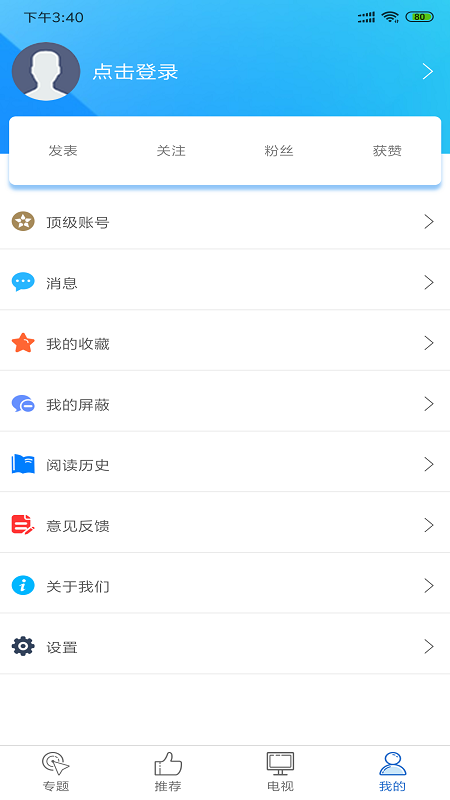Open 意见反馈 feedback page
The image size is (450, 800).
225,525
